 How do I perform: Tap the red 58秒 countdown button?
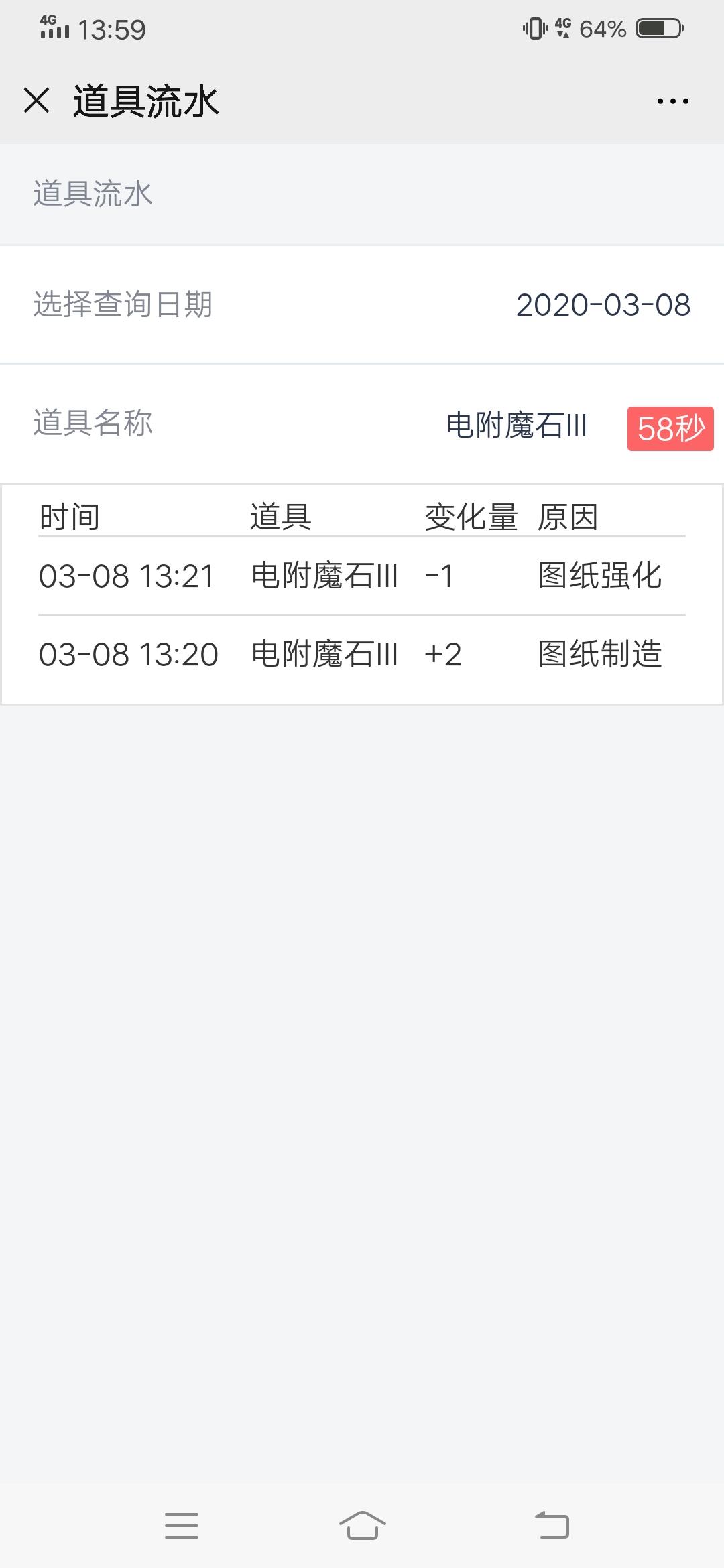click(670, 428)
